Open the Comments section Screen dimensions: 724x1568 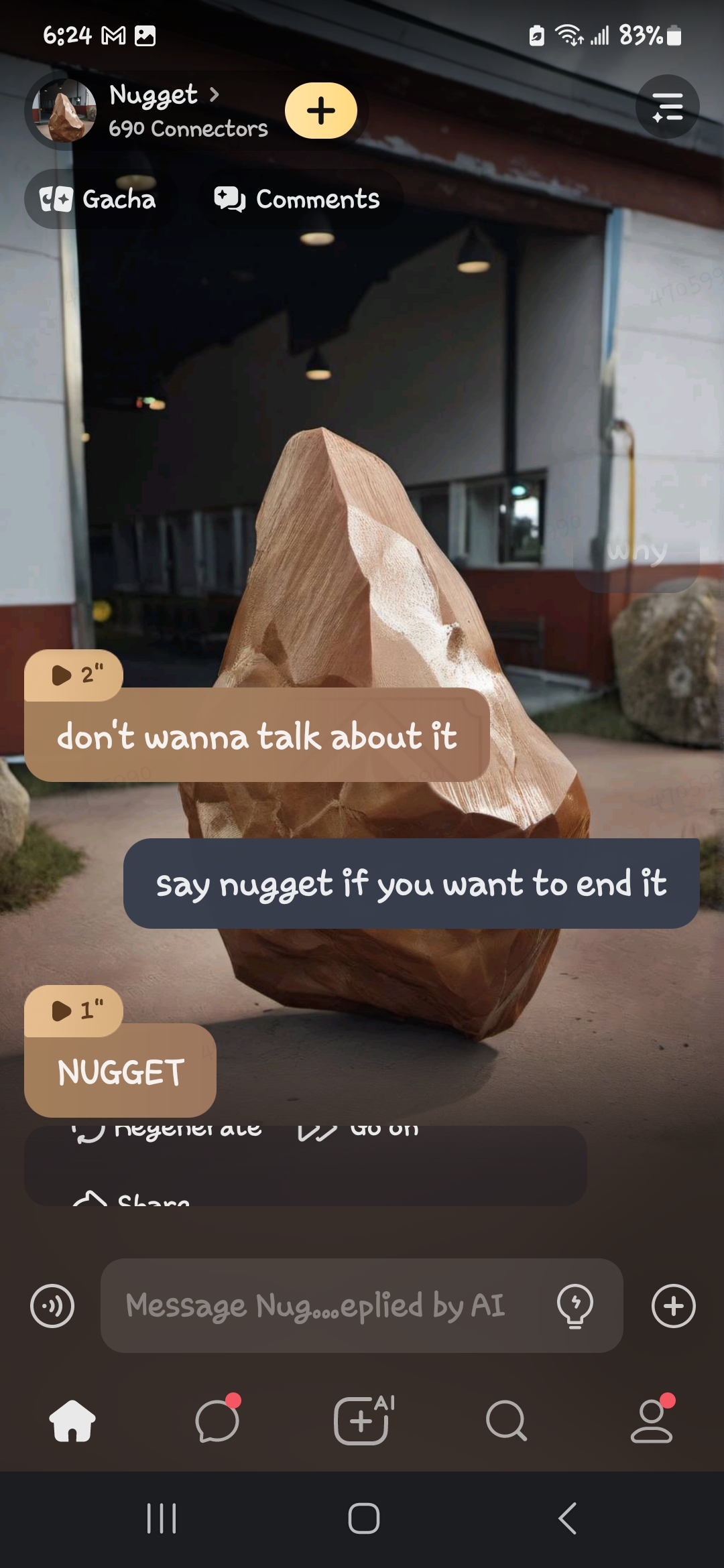click(298, 199)
